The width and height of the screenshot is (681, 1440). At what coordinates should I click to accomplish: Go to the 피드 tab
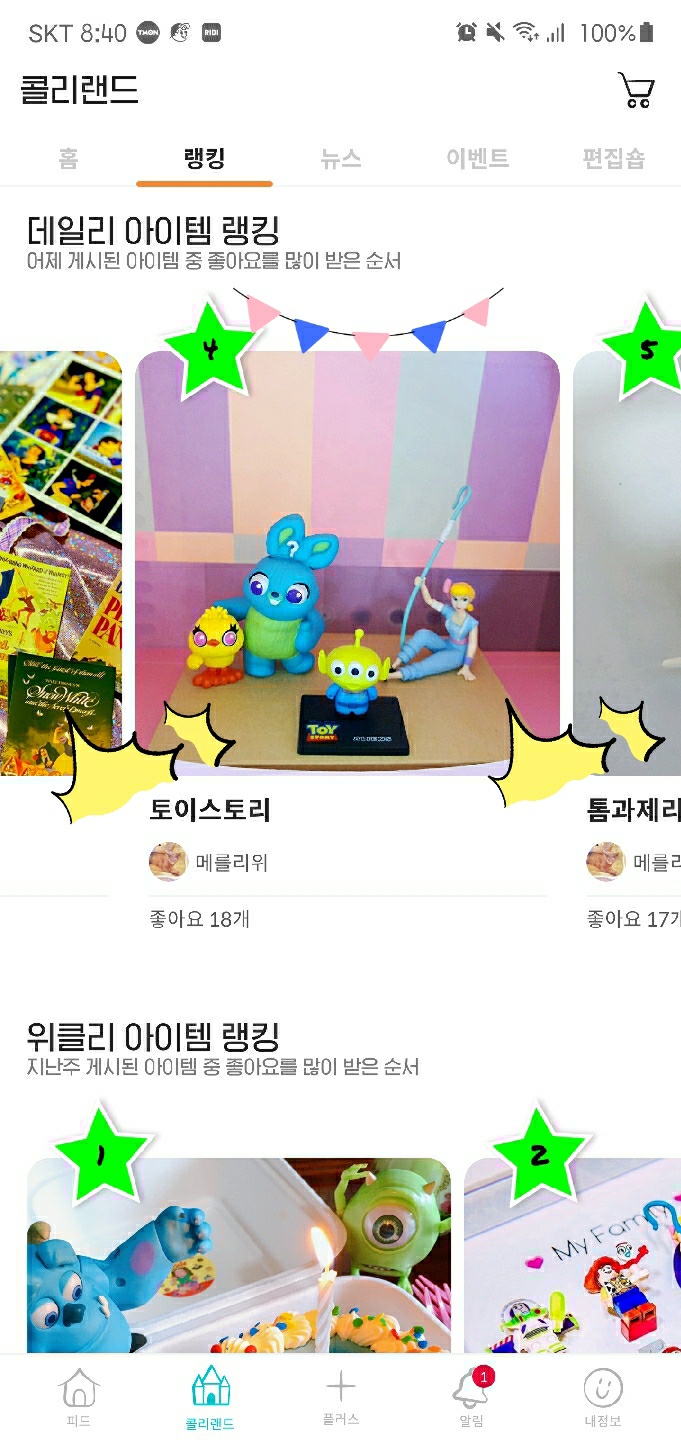coord(79,1397)
